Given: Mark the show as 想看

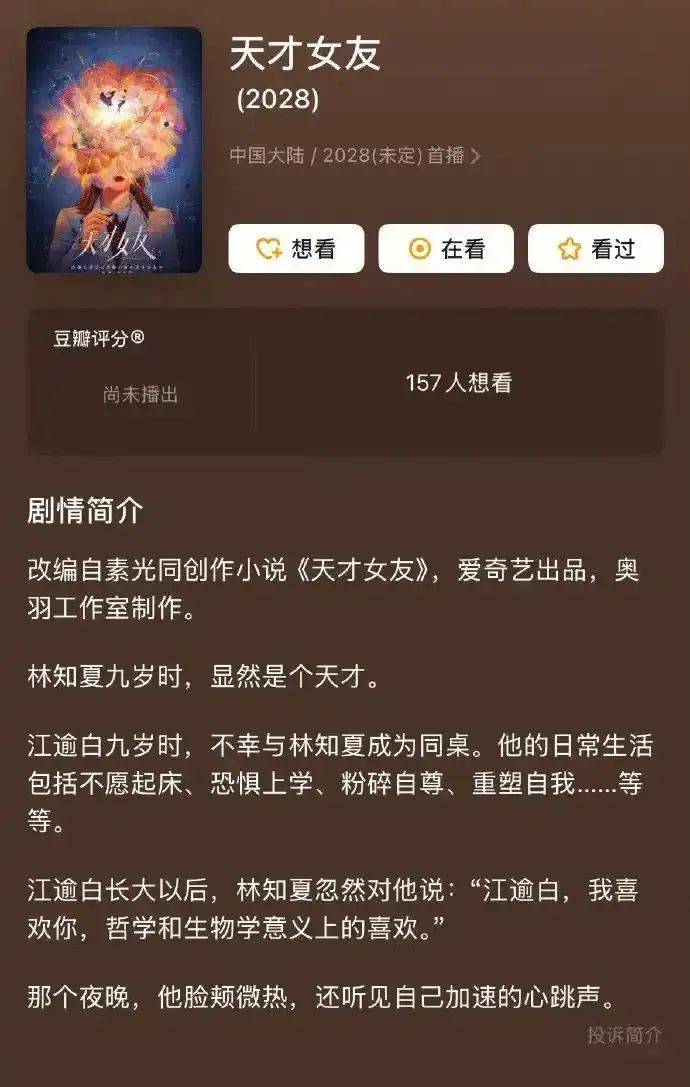Looking at the screenshot, I should [x=296, y=249].
